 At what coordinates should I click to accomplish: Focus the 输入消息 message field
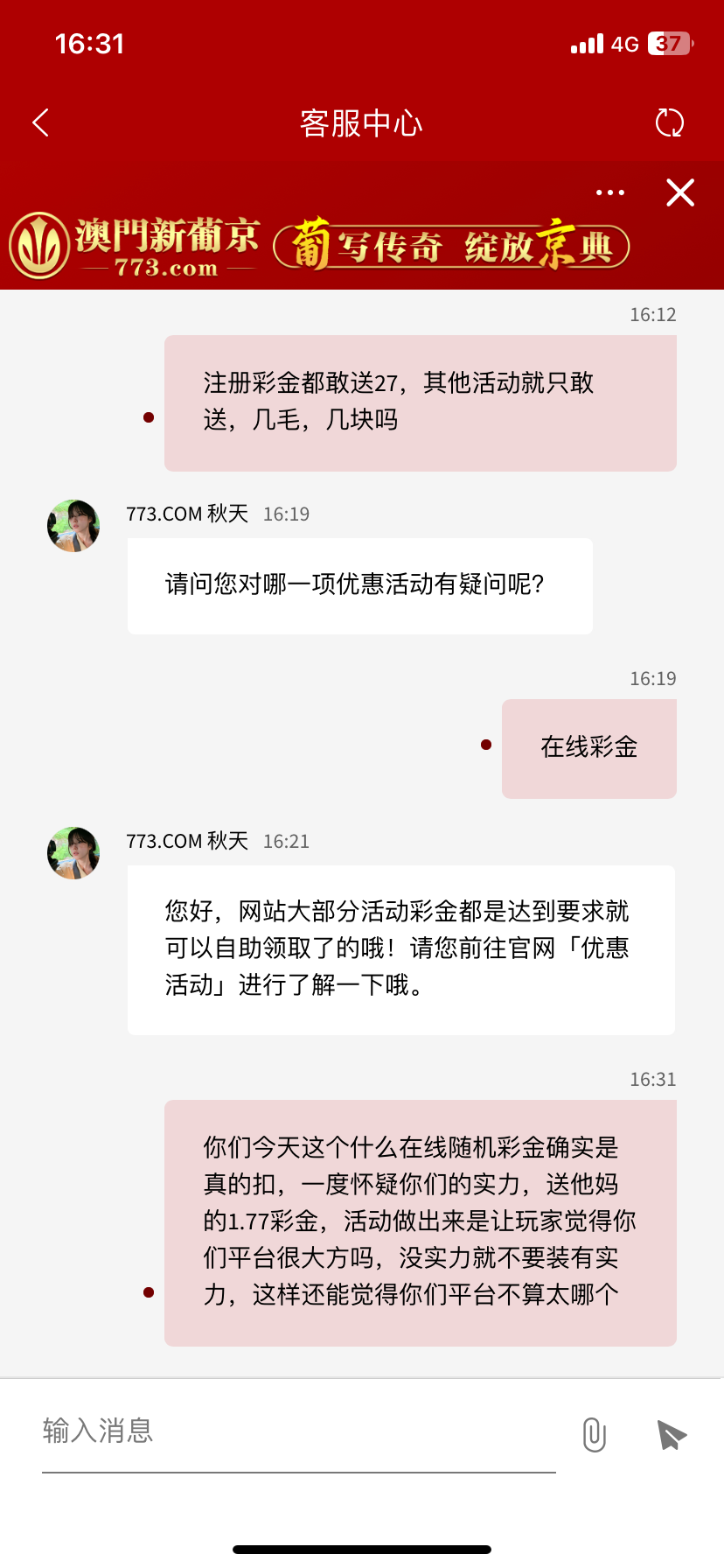click(297, 1431)
